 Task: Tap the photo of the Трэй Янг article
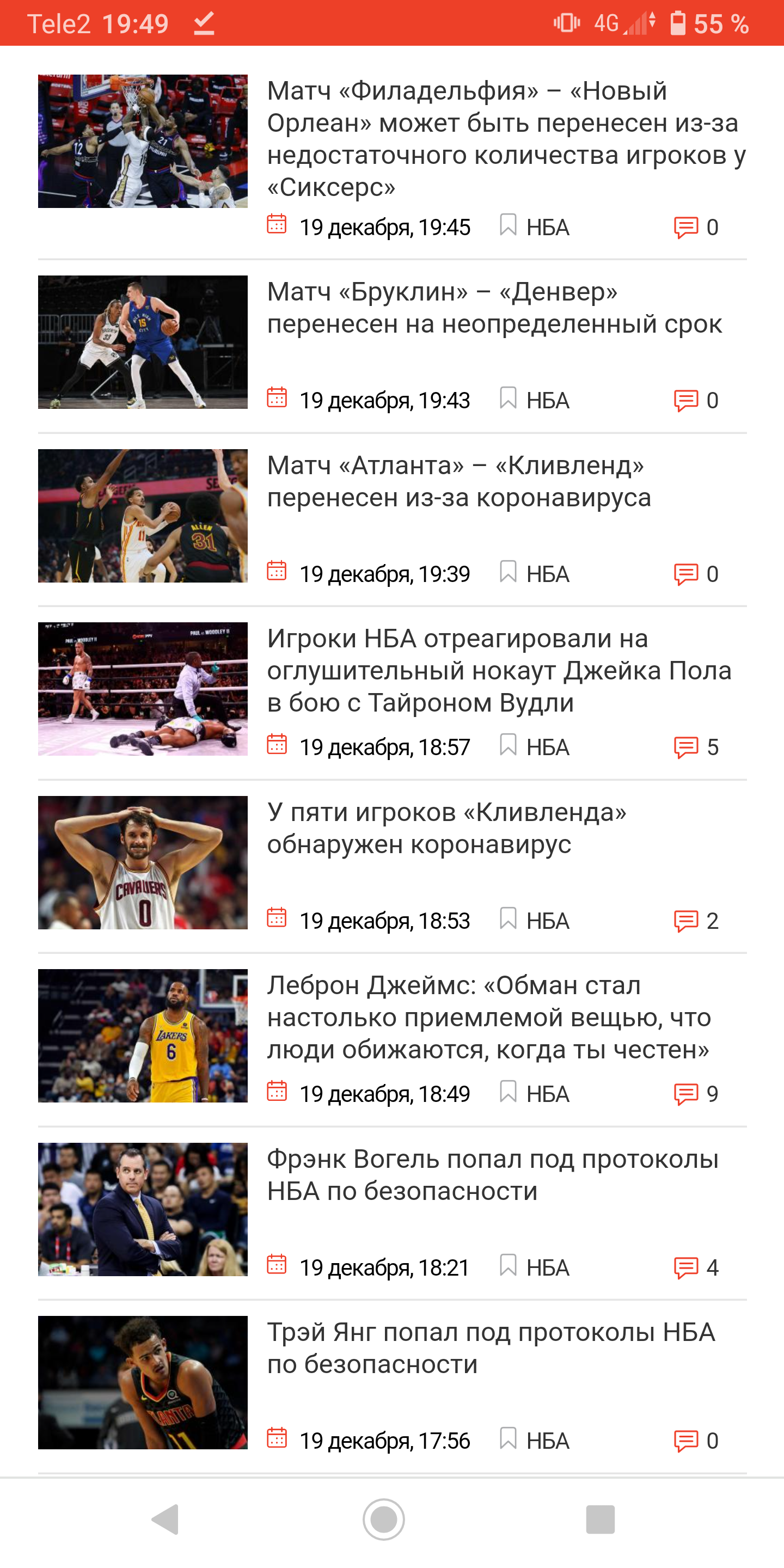(x=143, y=1382)
